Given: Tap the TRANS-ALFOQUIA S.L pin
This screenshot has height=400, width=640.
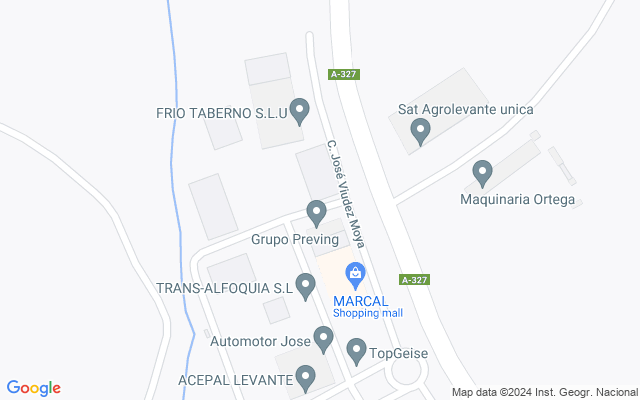Looking at the screenshot, I should click(307, 286).
